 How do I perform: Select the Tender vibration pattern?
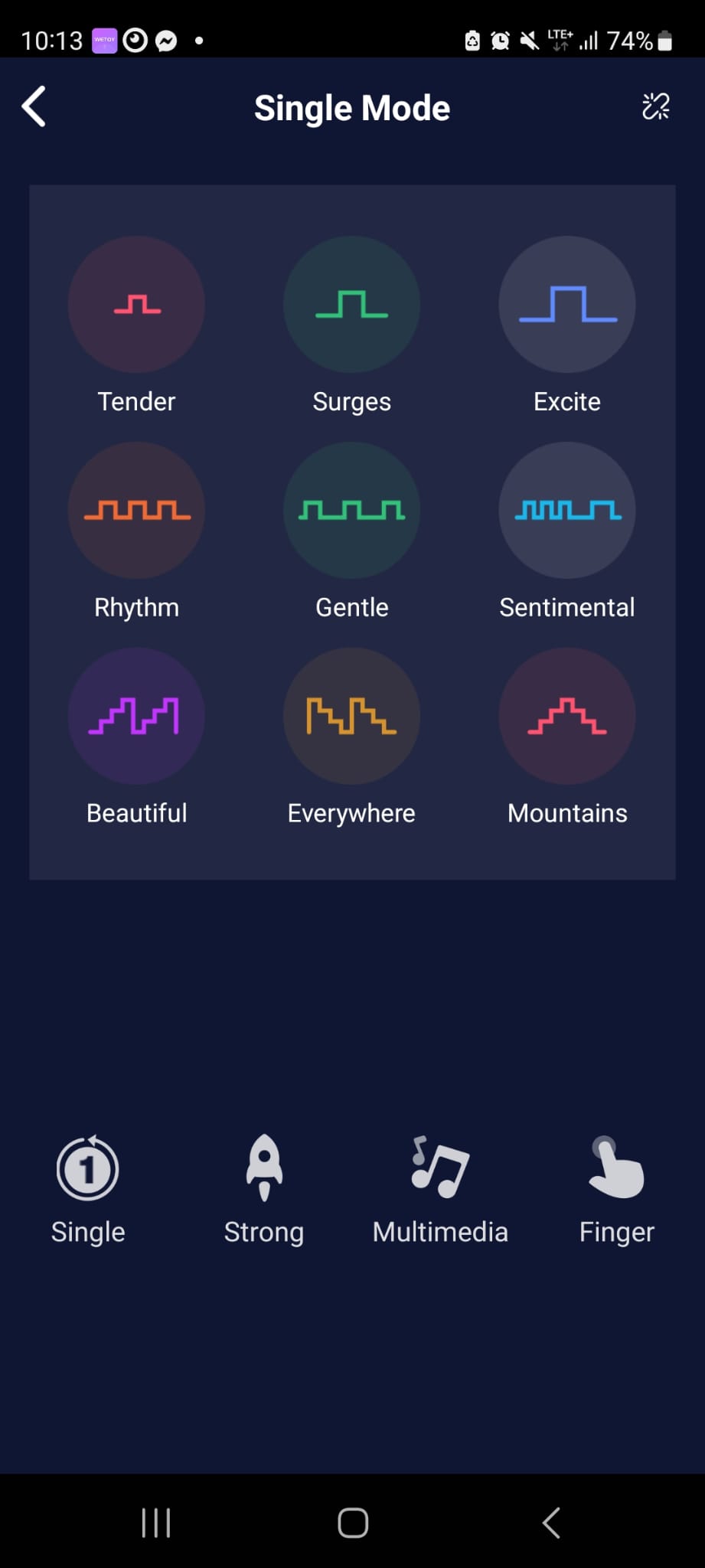point(136,305)
